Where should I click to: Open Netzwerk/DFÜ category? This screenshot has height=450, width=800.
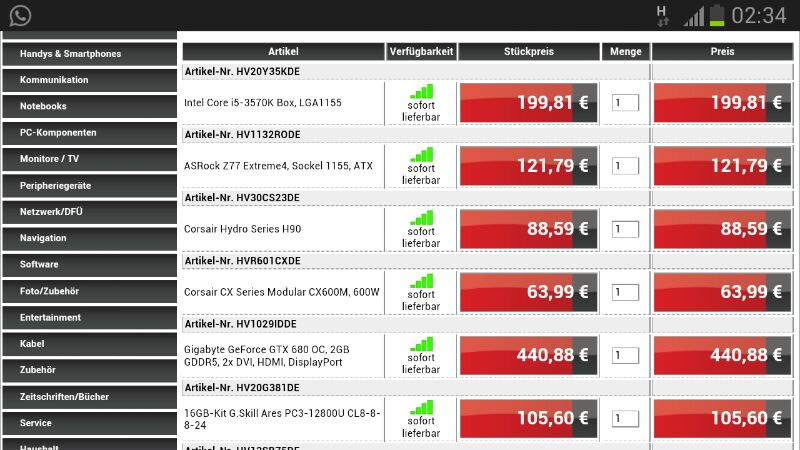point(89,212)
